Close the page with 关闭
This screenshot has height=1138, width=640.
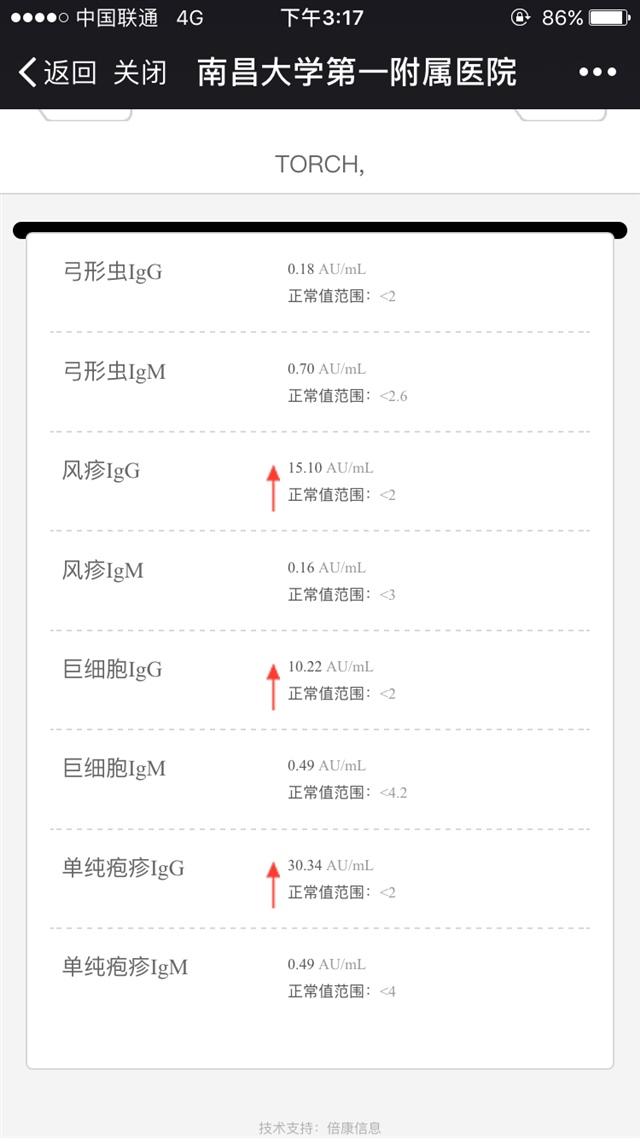click(x=140, y=73)
